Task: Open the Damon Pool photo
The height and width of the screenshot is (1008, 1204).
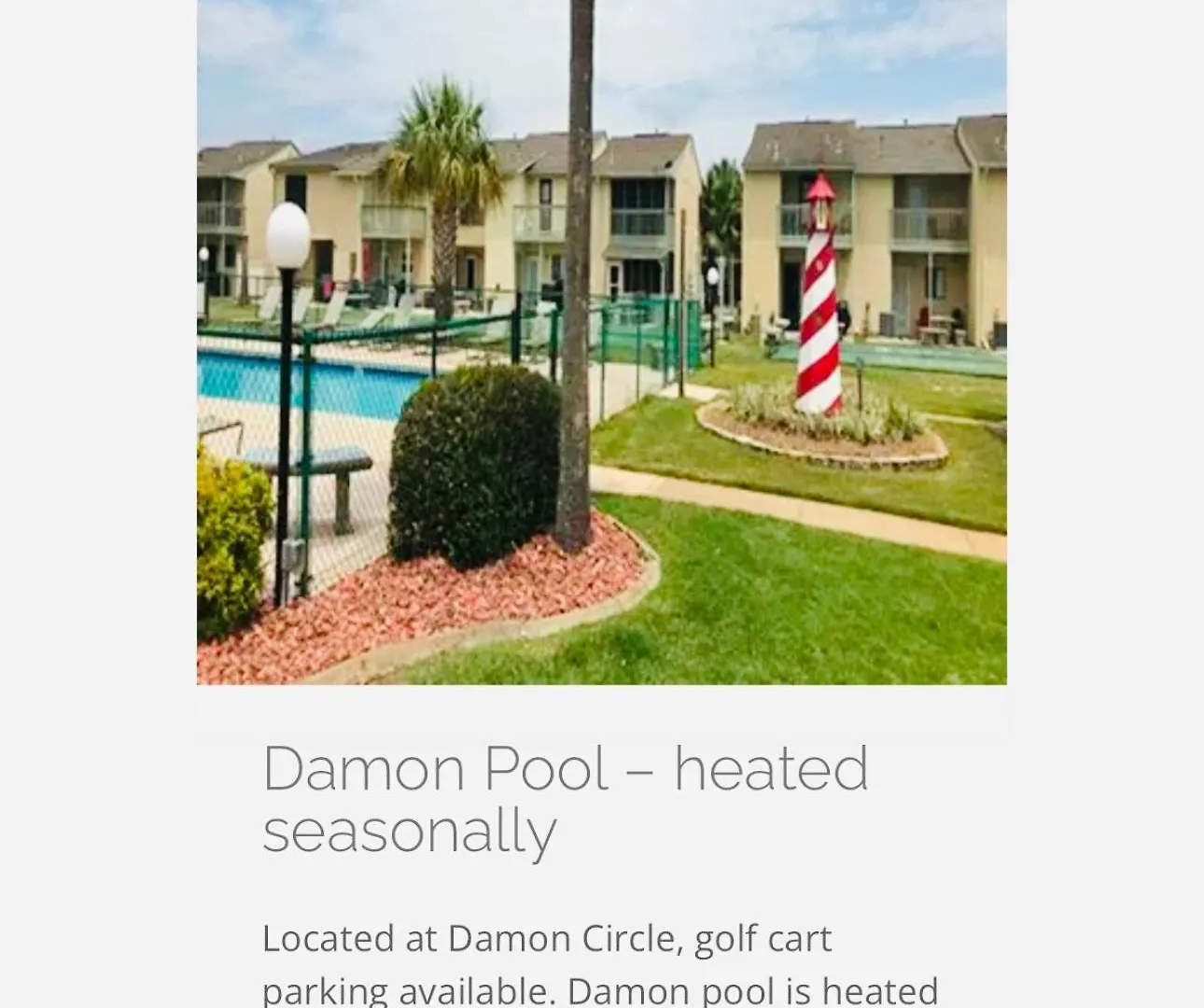Action: click(x=601, y=342)
